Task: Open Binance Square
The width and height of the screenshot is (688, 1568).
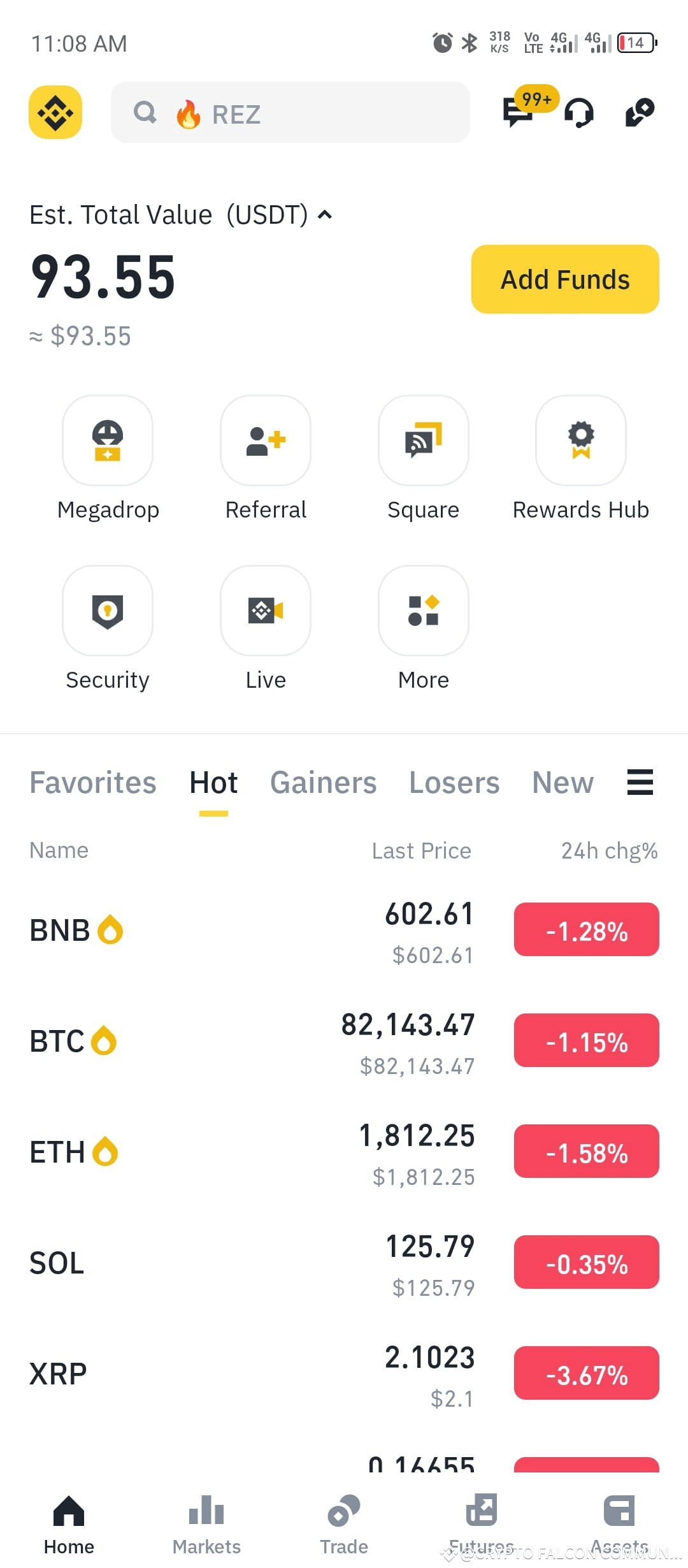Action: pos(423,440)
